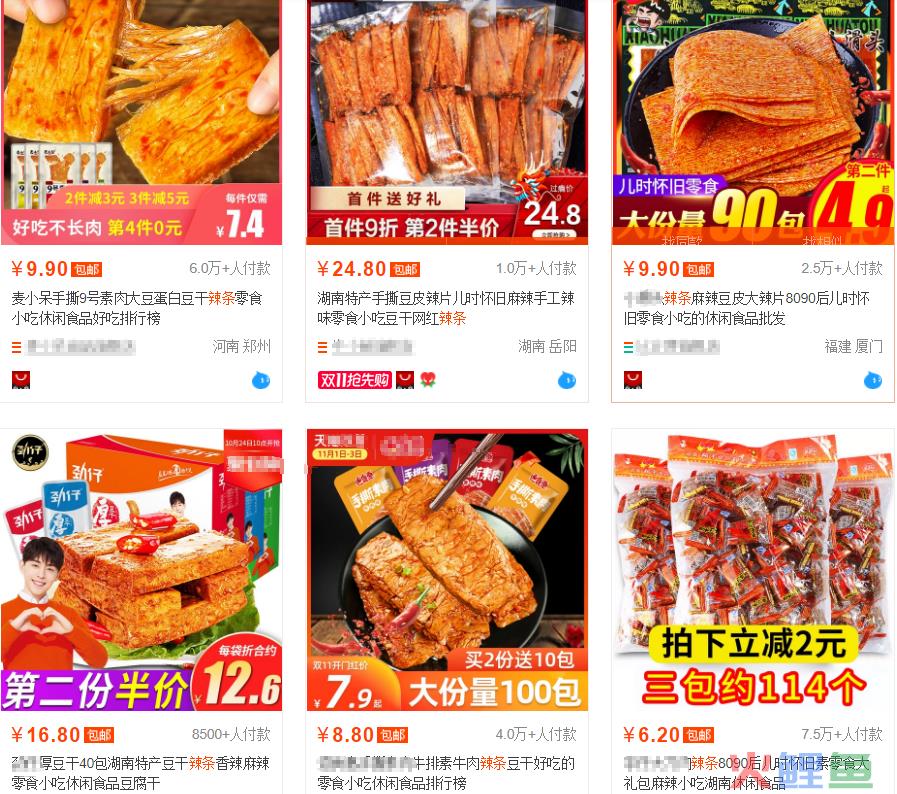The width and height of the screenshot is (897, 794).
Task: Open the 双11抢先购 tag on the ¥24.80 item
Action: 354,380
